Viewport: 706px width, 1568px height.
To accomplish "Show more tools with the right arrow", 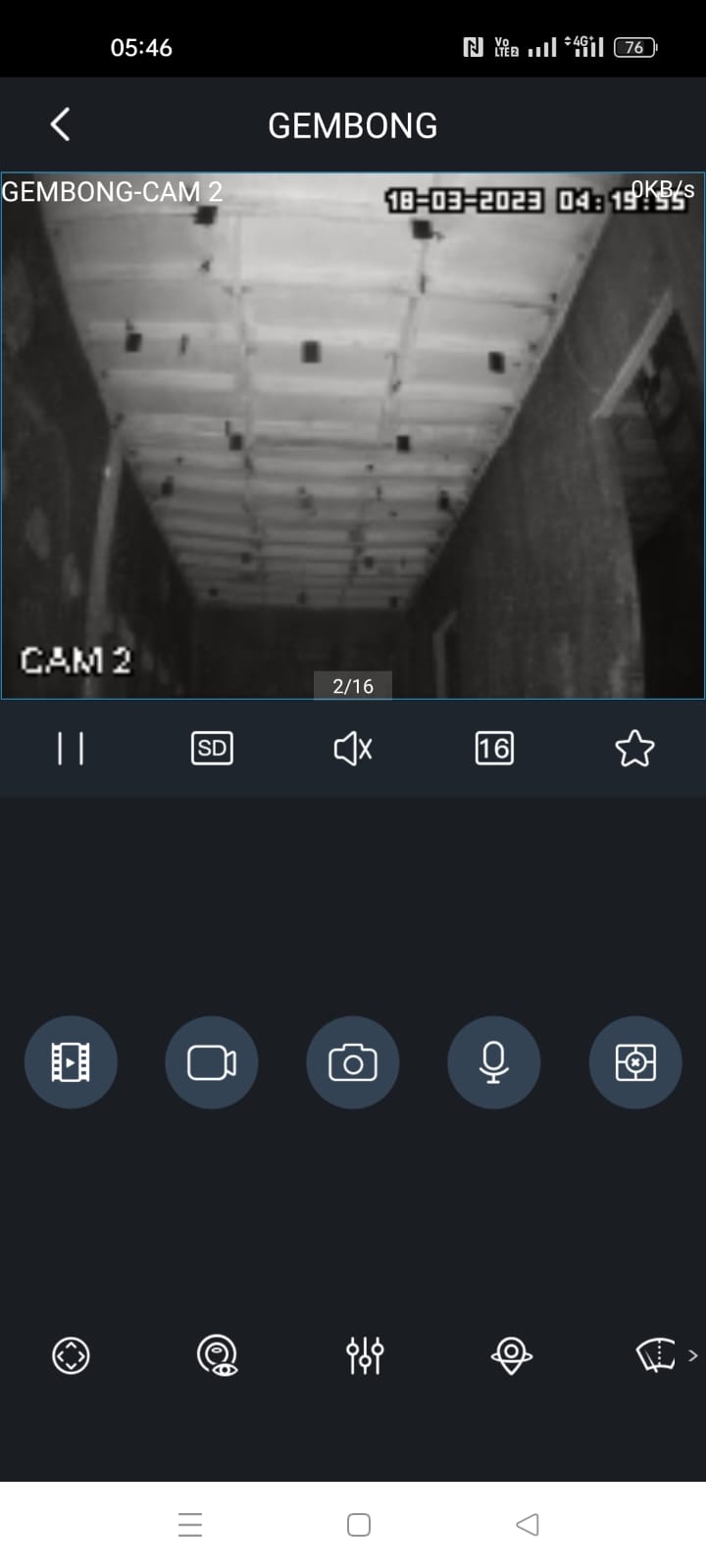I will click(693, 1355).
